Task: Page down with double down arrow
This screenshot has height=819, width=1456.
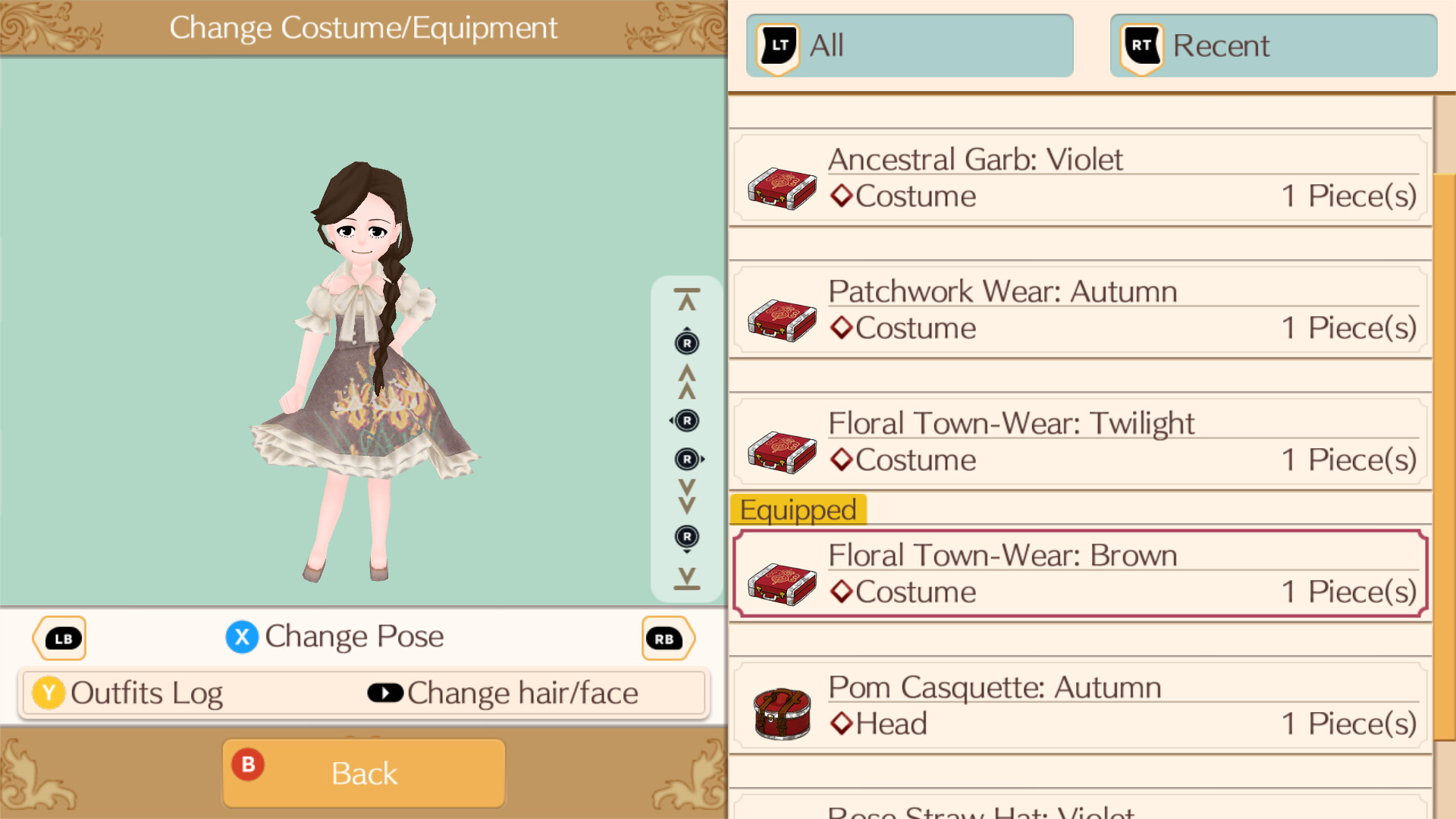Action: (x=687, y=497)
